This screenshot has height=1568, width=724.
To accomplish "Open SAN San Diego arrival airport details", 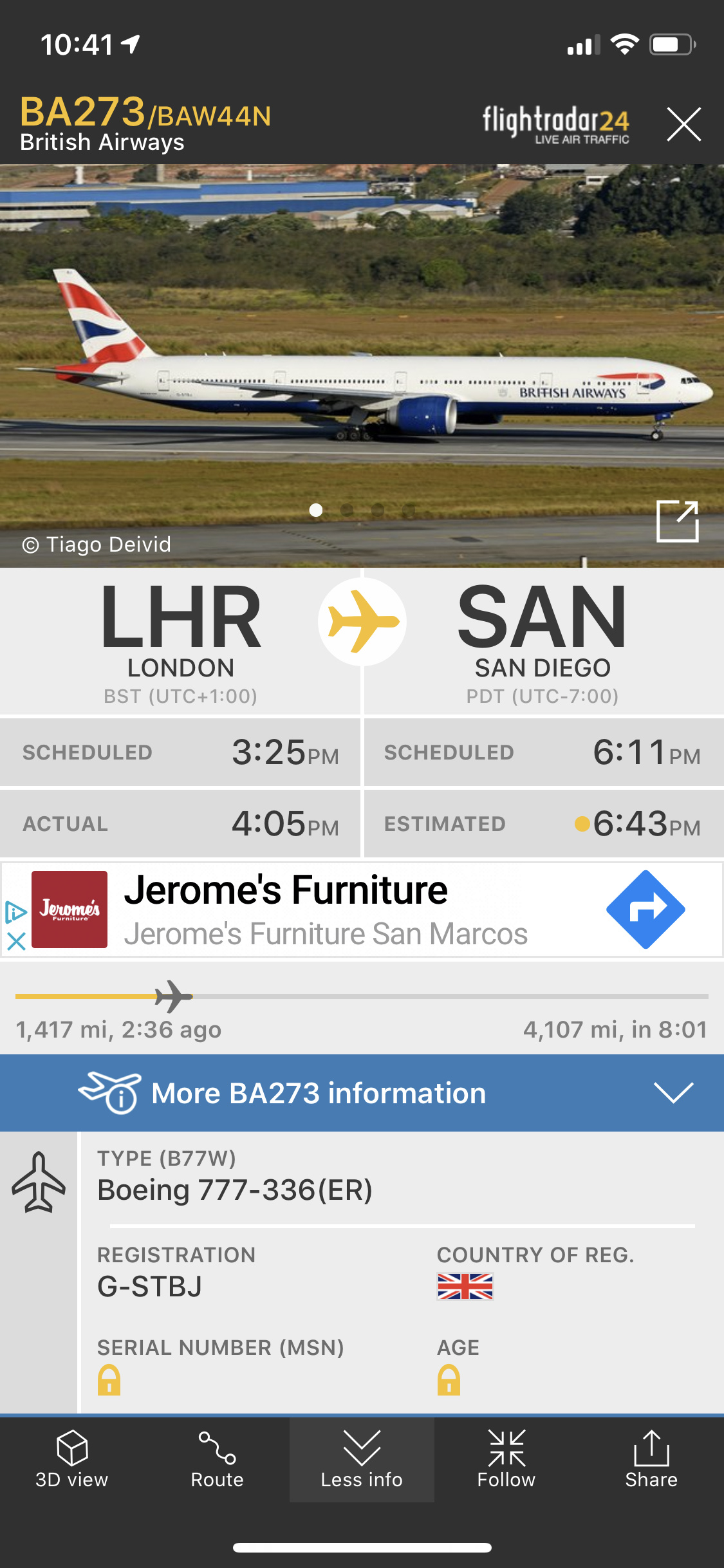I will point(543,640).
